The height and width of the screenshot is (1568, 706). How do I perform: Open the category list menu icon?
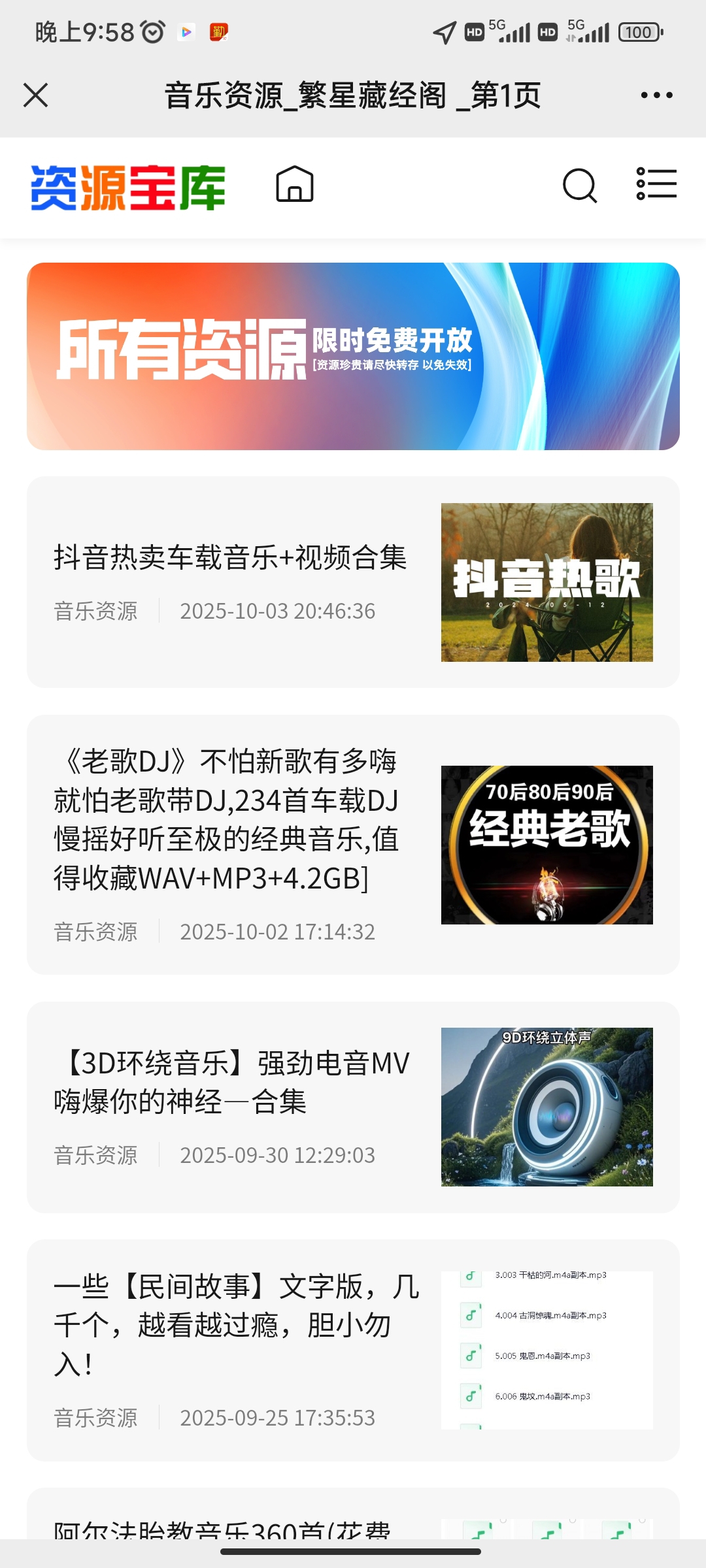pos(656,184)
